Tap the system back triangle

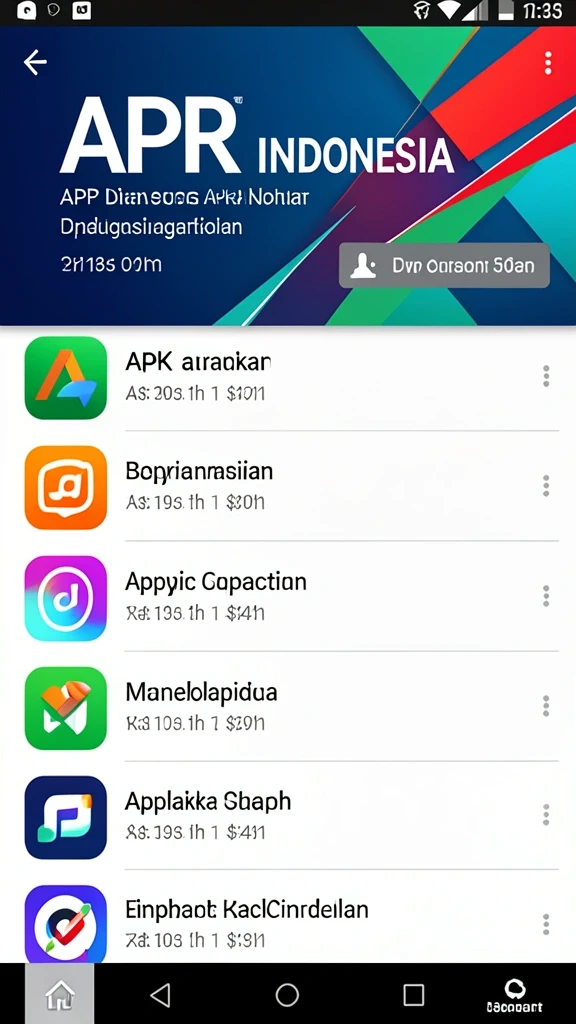click(160, 995)
